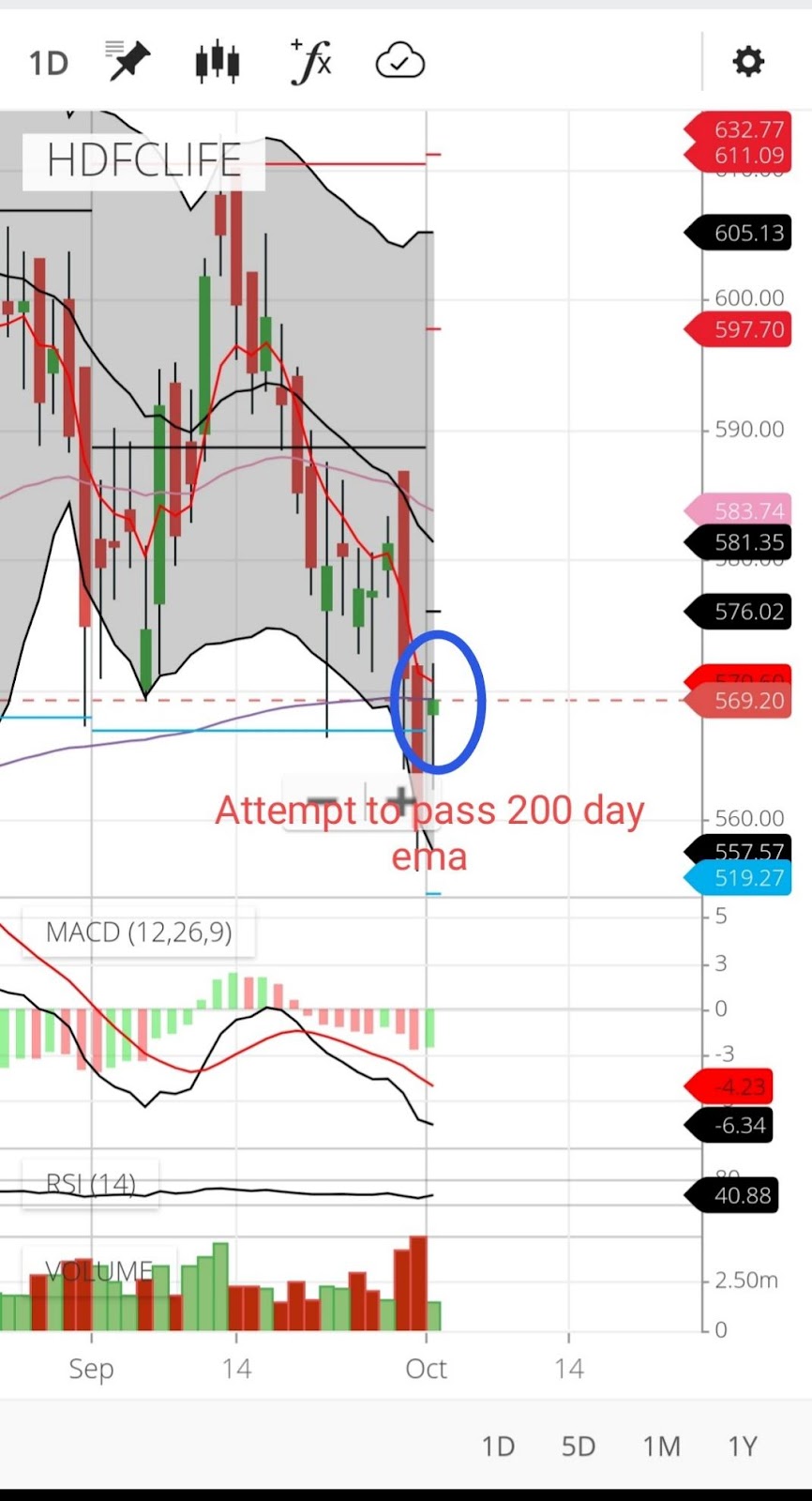Switch to the 1M range

(x=661, y=1446)
